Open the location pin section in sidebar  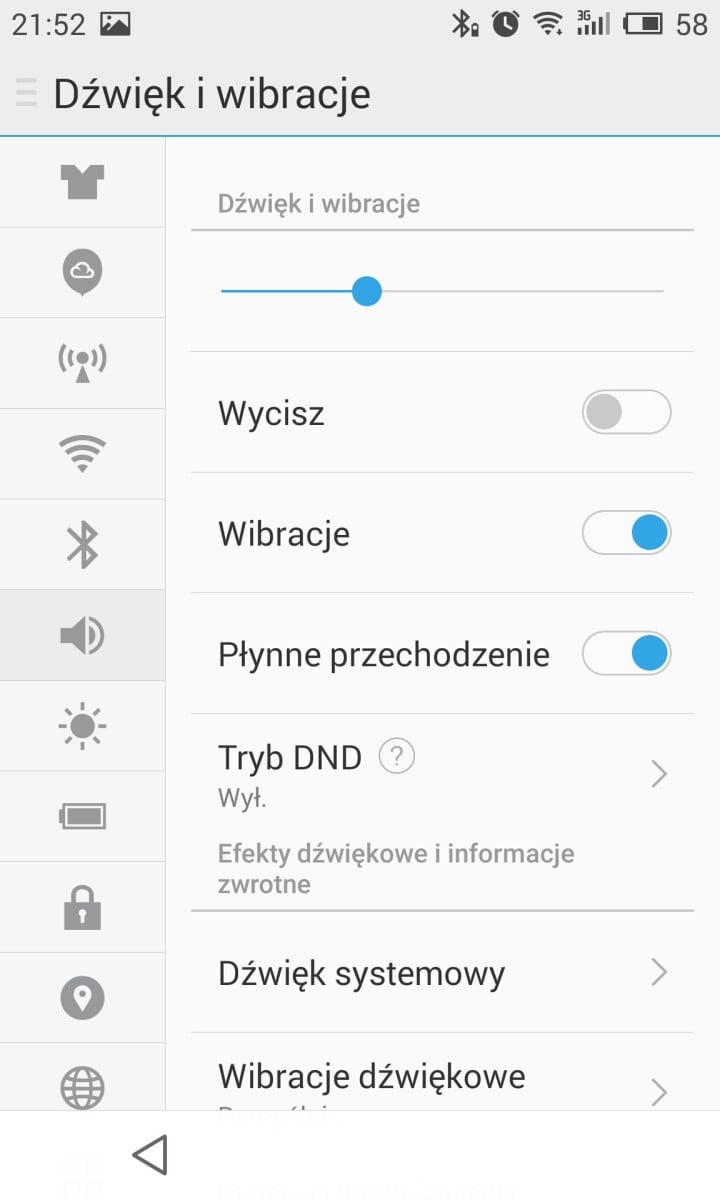pyautogui.click(x=82, y=997)
